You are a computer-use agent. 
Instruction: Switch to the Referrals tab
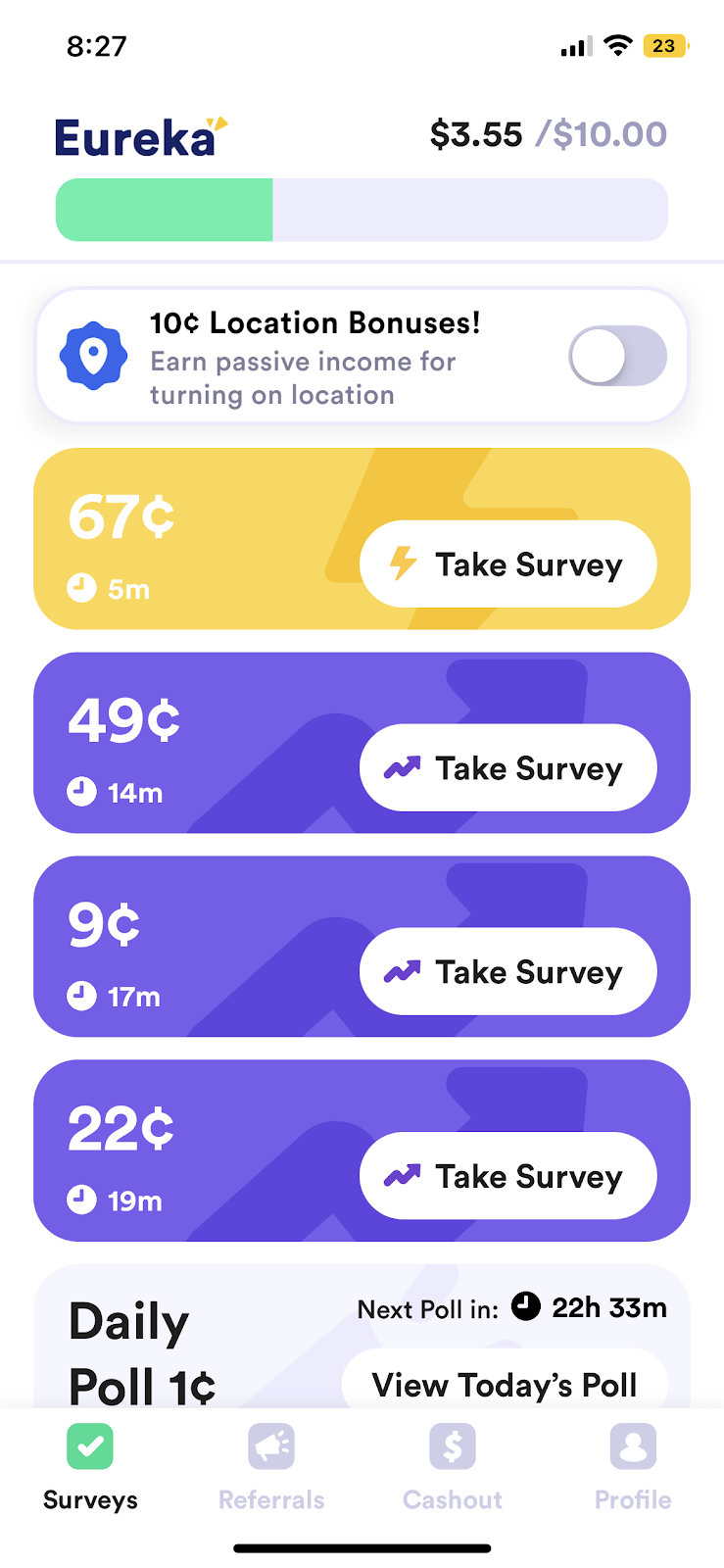pos(271,1465)
